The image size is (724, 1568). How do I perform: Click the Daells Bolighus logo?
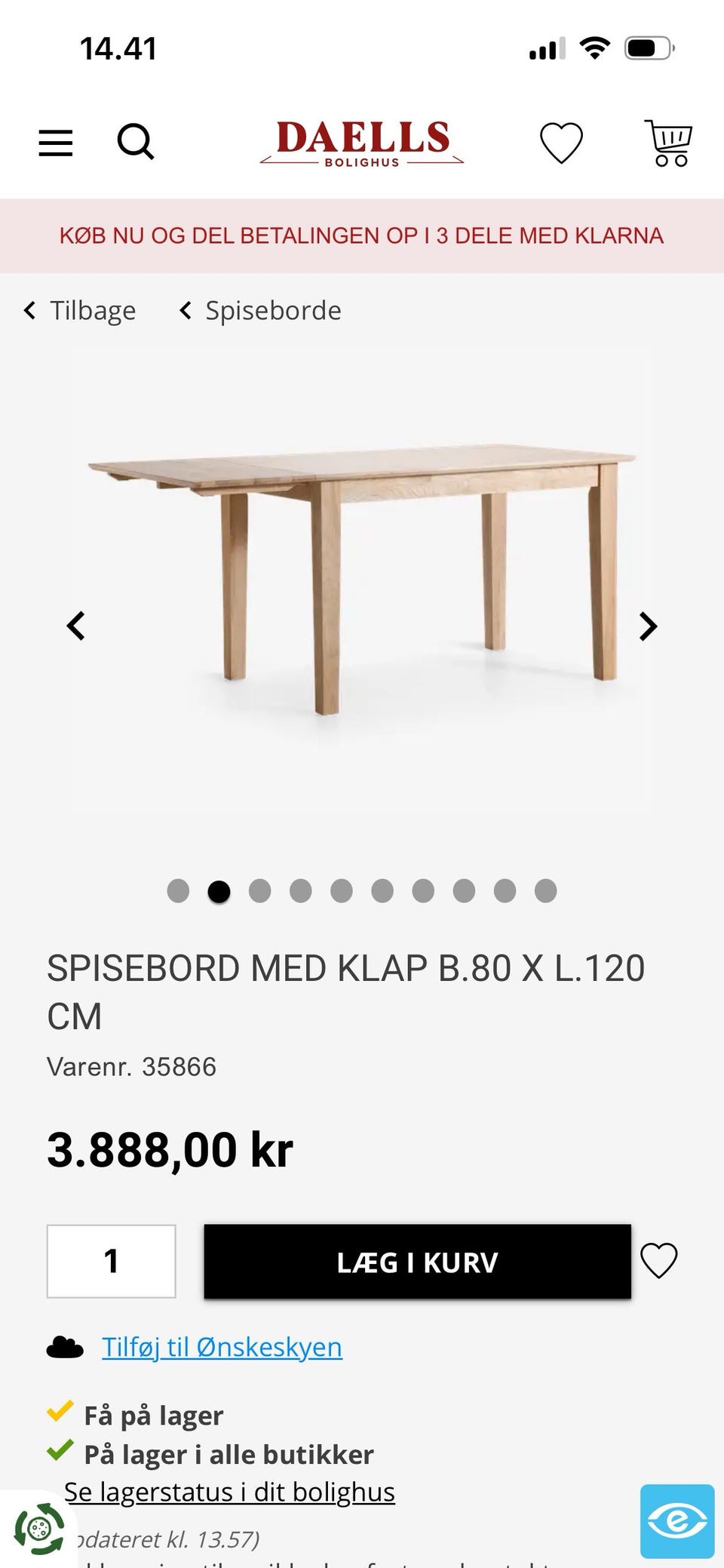[362, 143]
